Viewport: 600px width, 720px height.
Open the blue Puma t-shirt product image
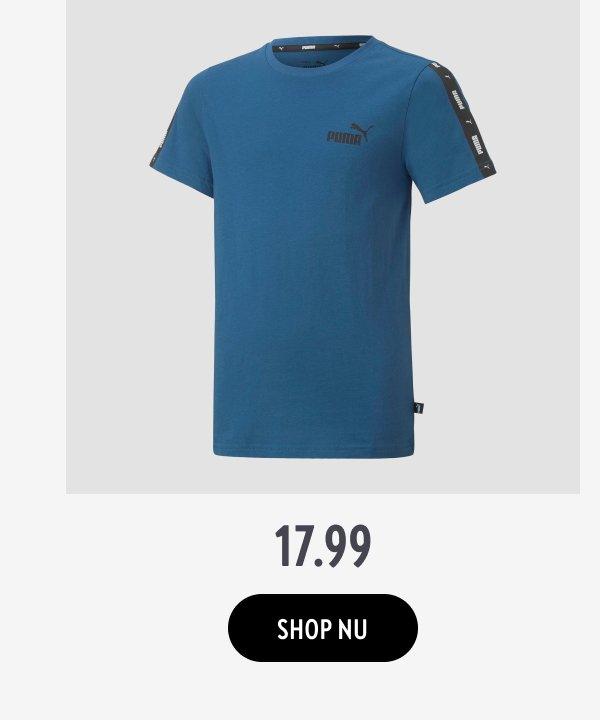coord(322,245)
